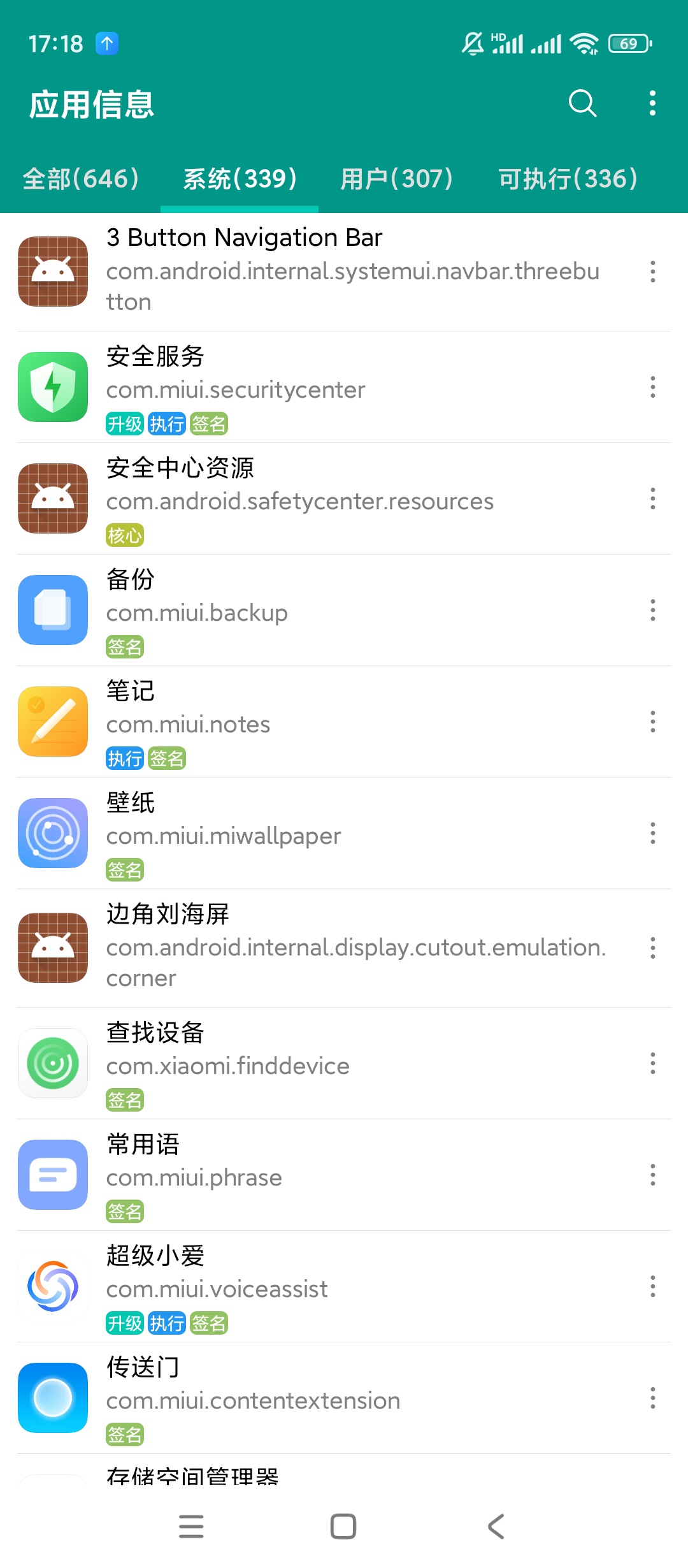Go back using the system back button

click(496, 1527)
